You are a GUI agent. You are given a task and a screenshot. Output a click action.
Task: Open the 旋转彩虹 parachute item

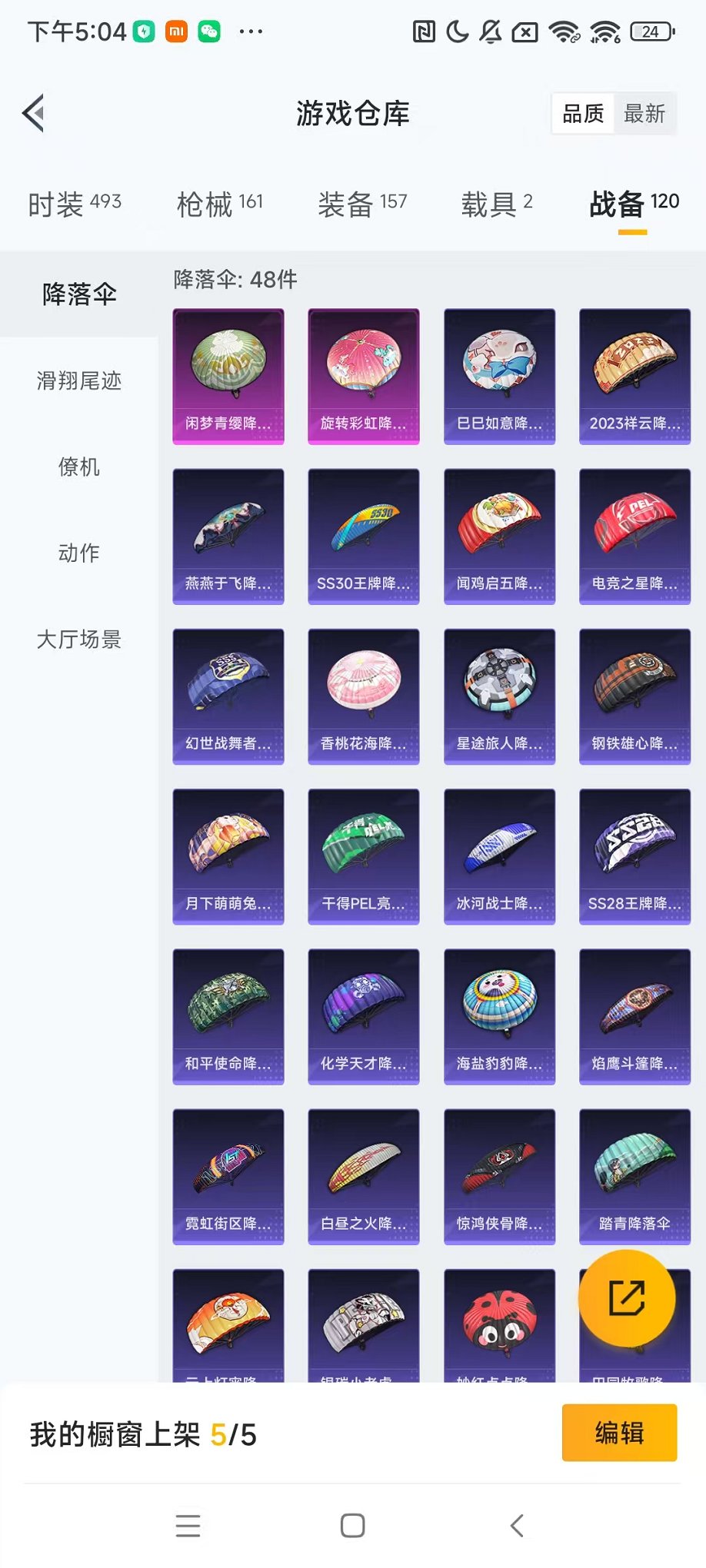(364, 377)
